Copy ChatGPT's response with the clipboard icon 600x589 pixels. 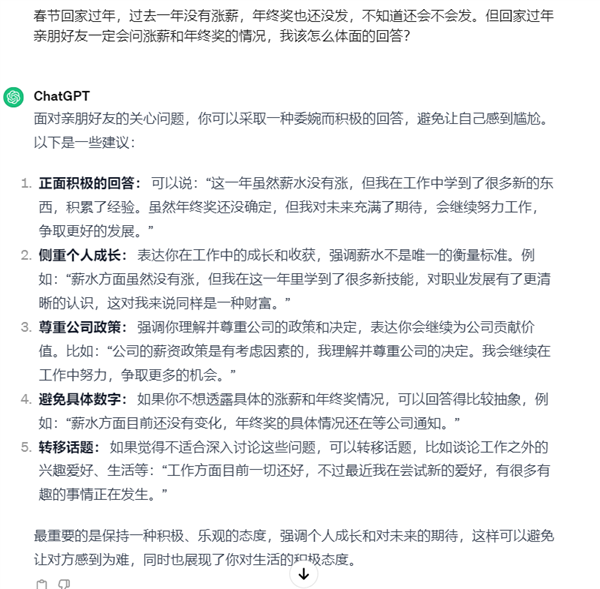pos(41,584)
